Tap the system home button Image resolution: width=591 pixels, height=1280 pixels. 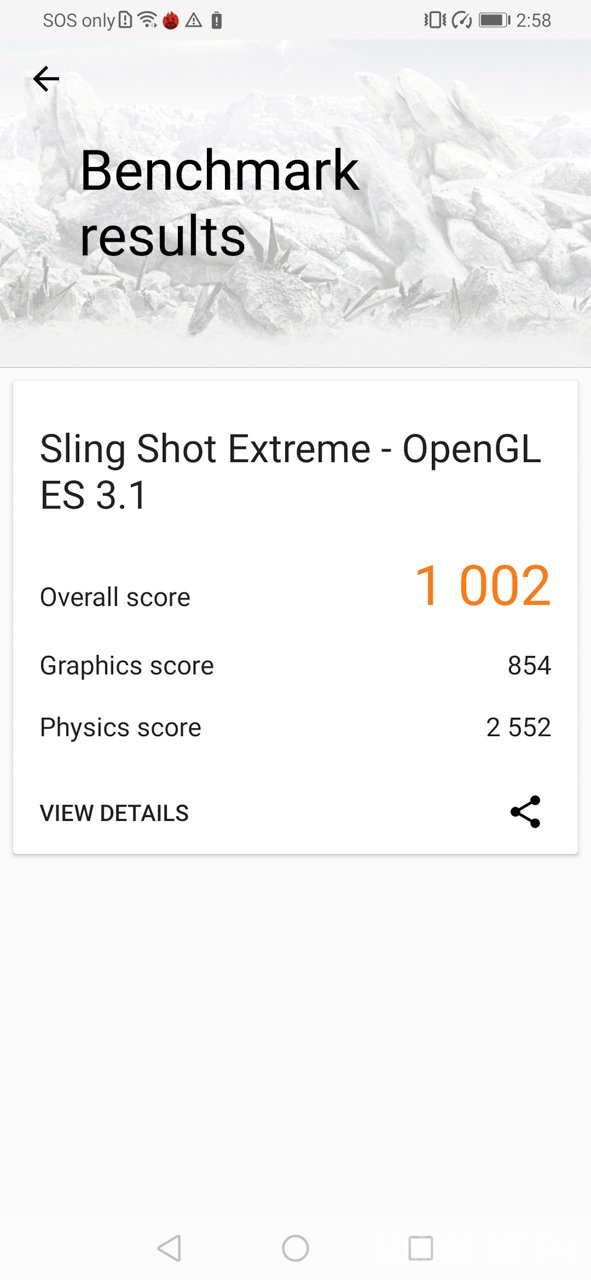[x=295, y=1247]
